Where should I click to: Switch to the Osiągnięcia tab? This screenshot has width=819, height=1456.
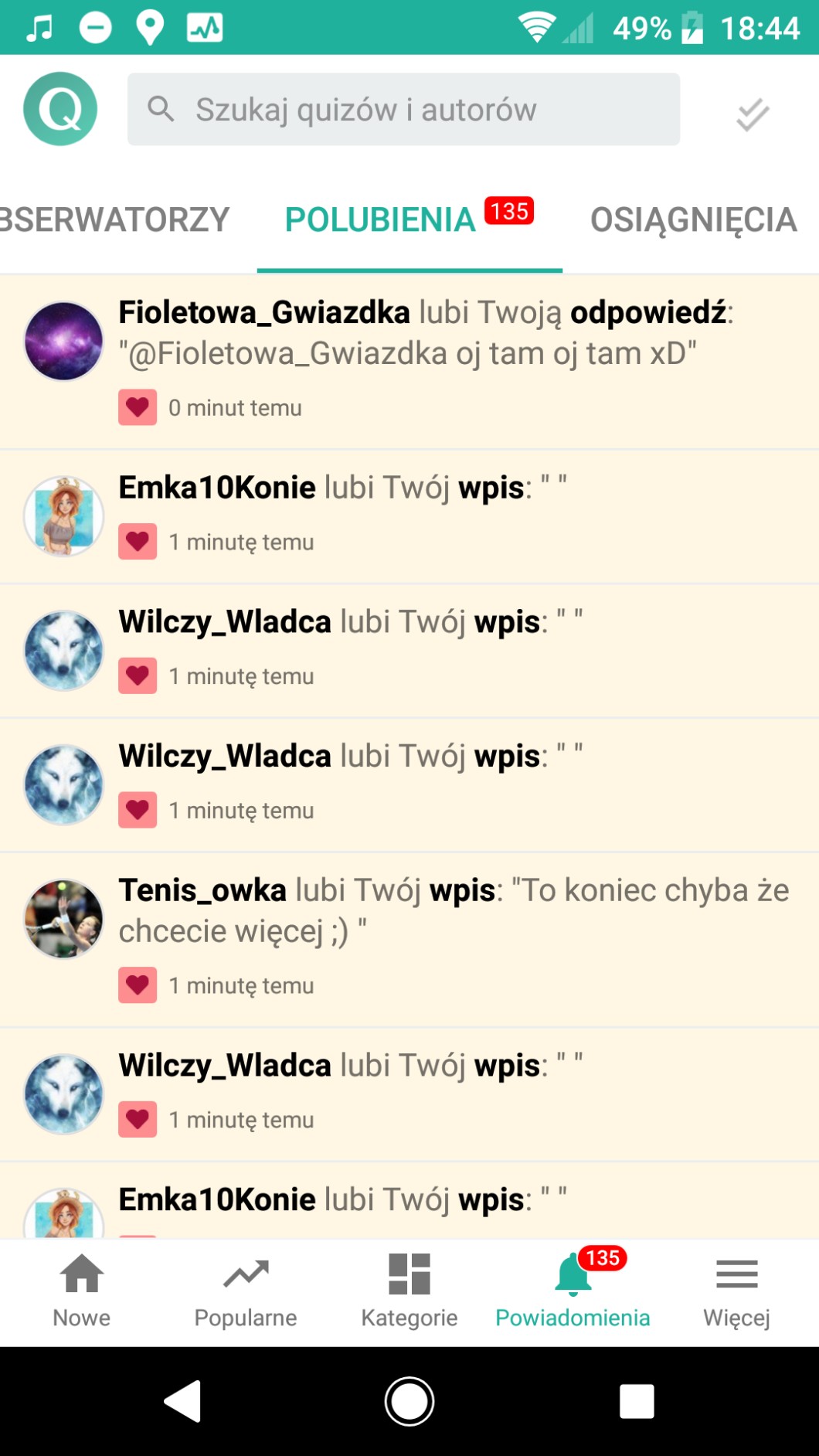pyautogui.click(x=693, y=220)
